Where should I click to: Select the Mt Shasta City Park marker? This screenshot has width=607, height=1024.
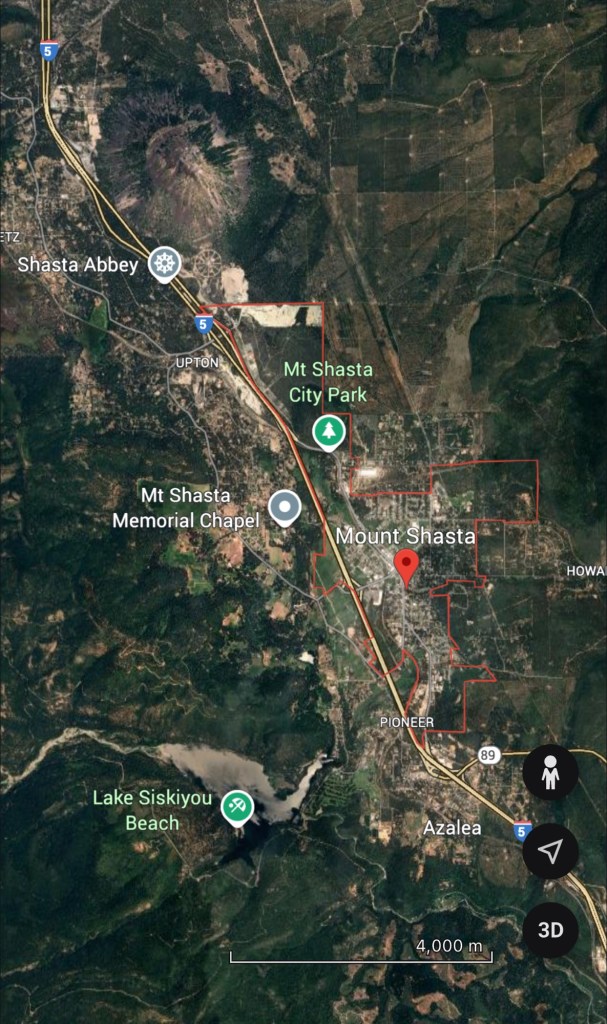327,432
